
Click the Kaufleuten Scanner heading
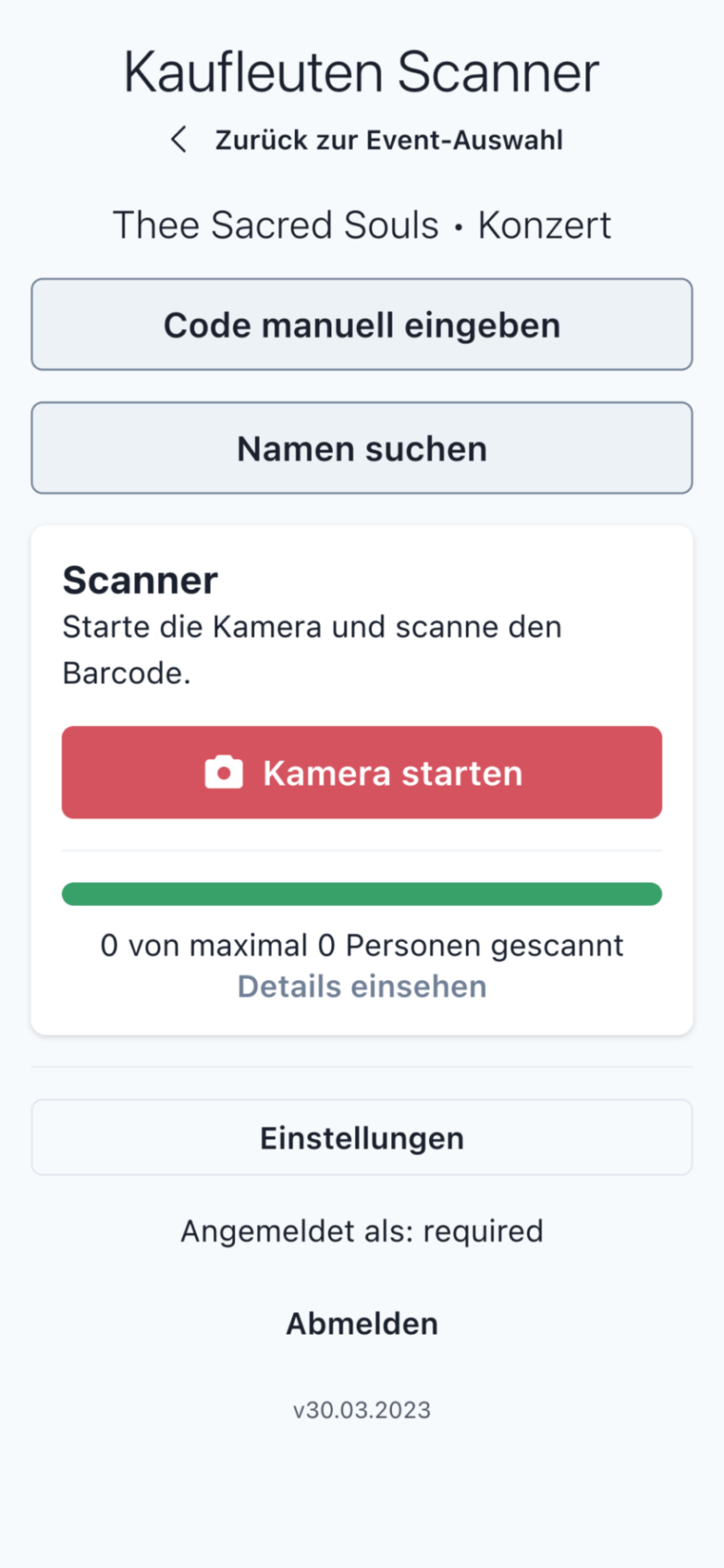[361, 71]
